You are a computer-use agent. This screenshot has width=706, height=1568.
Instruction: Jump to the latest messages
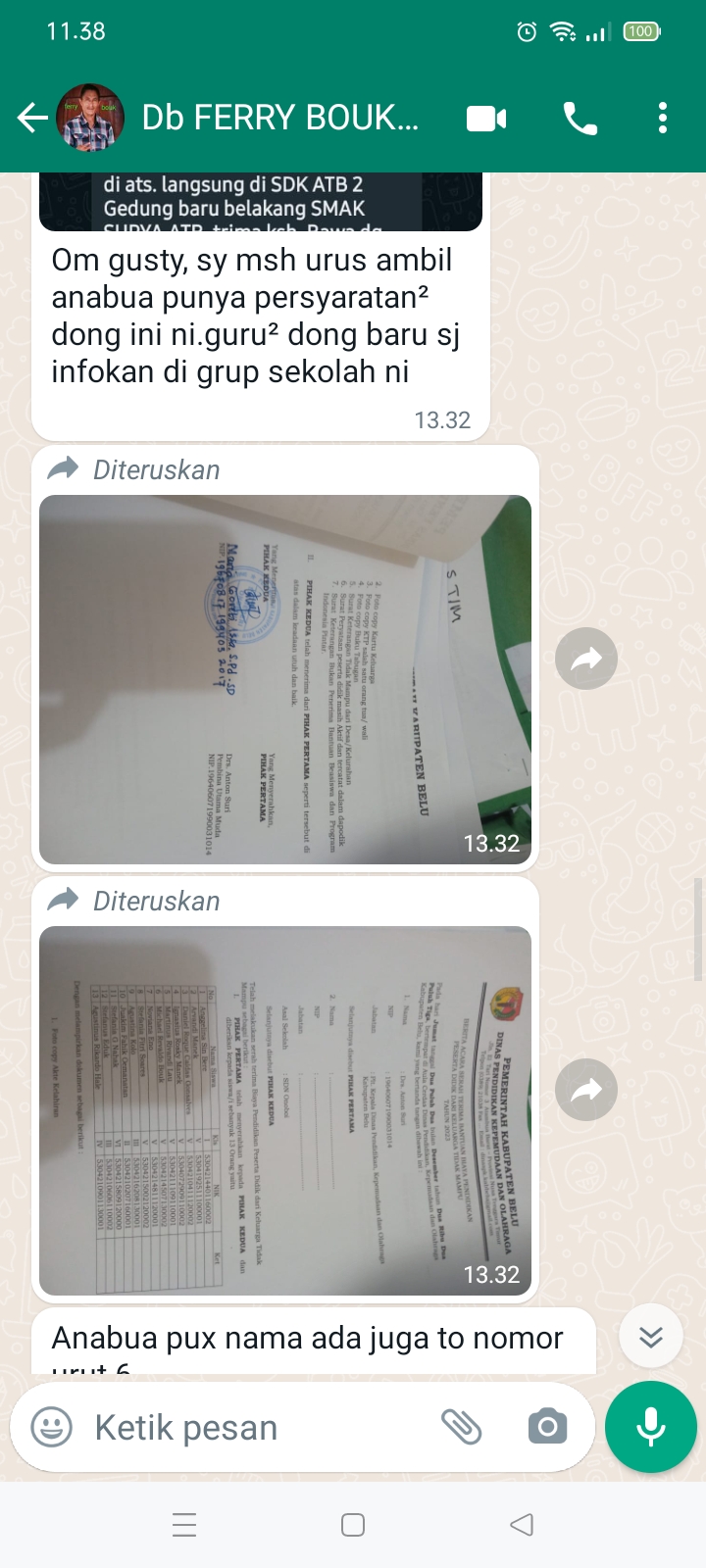pyautogui.click(x=651, y=1337)
